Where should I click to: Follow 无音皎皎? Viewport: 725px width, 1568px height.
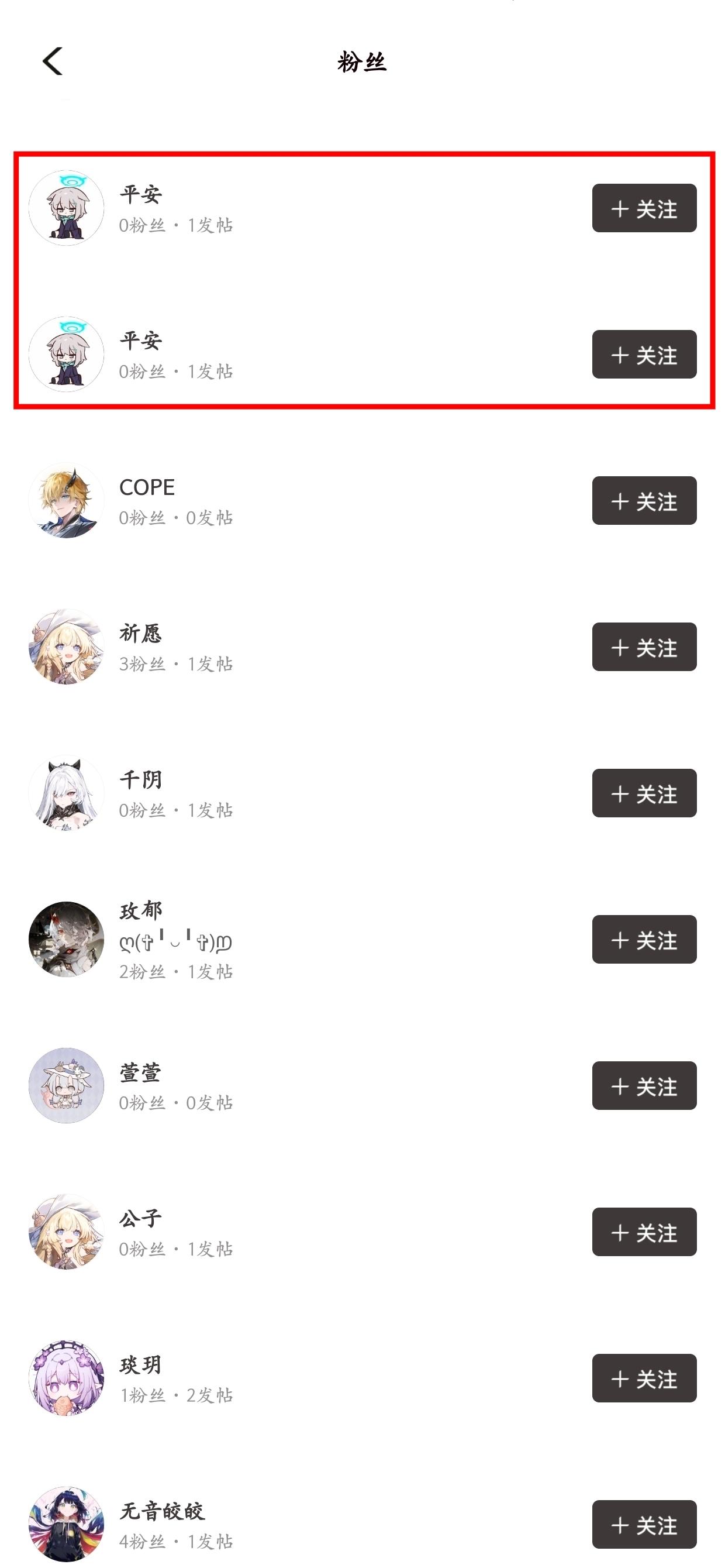coord(644,1524)
